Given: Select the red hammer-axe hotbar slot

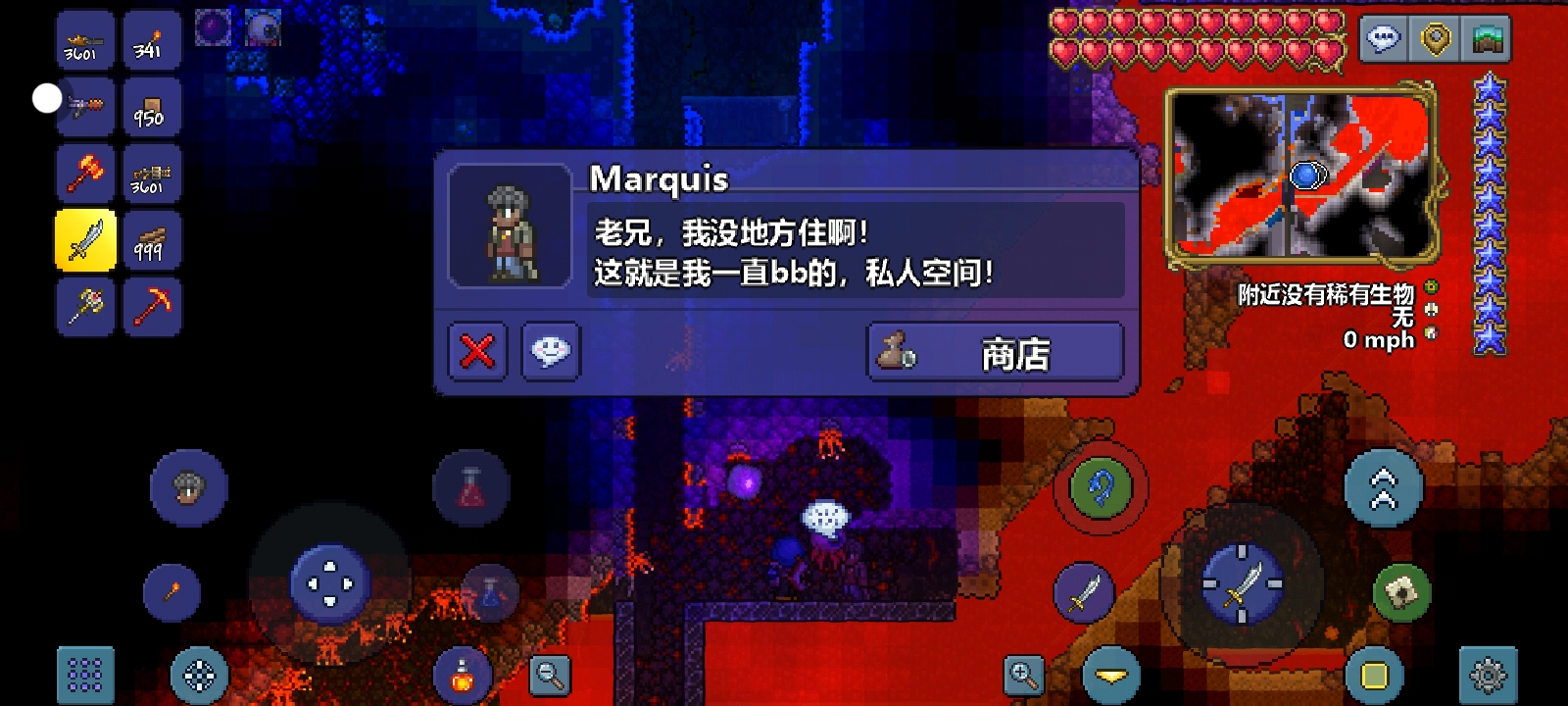Looking at the screenshot, I should [x=85, y=174].
